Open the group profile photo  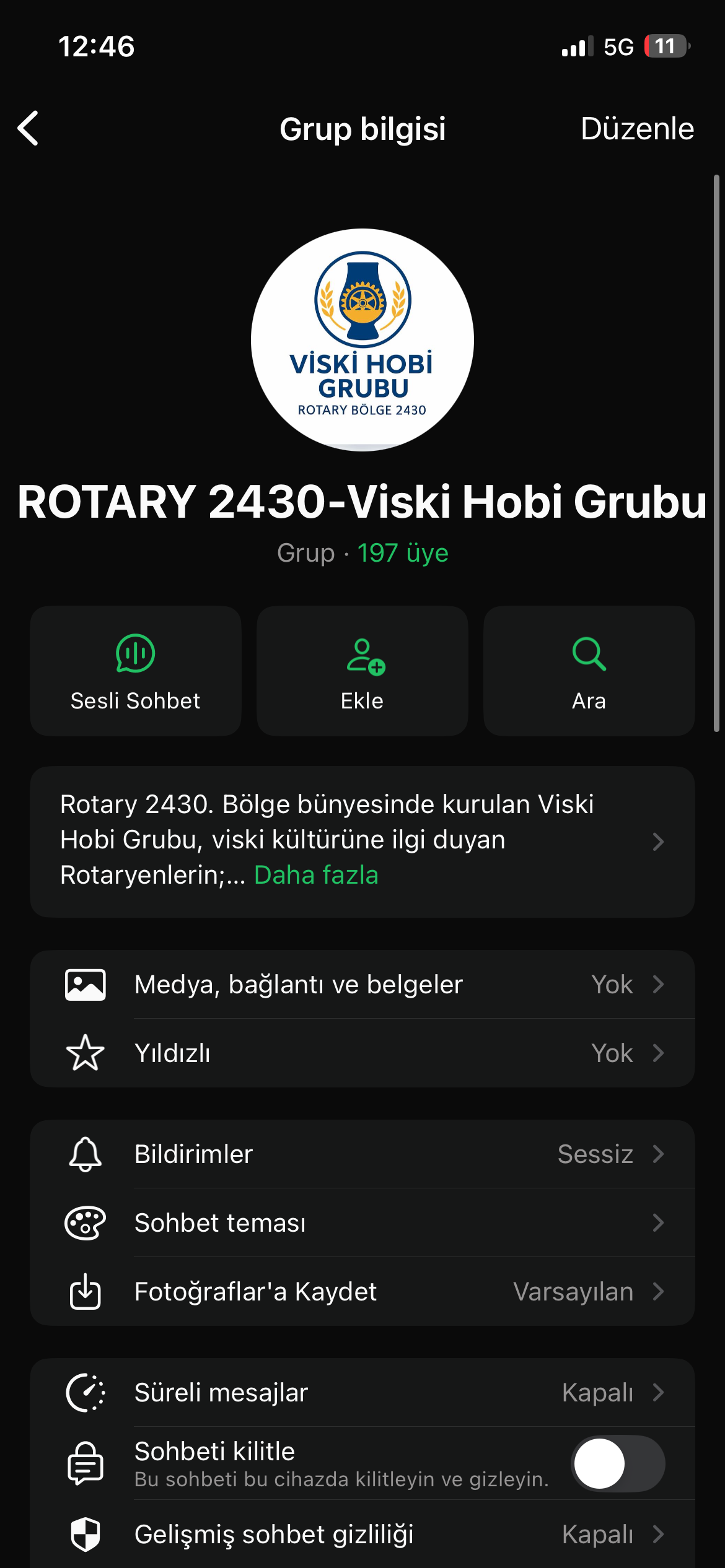[362, 339]
